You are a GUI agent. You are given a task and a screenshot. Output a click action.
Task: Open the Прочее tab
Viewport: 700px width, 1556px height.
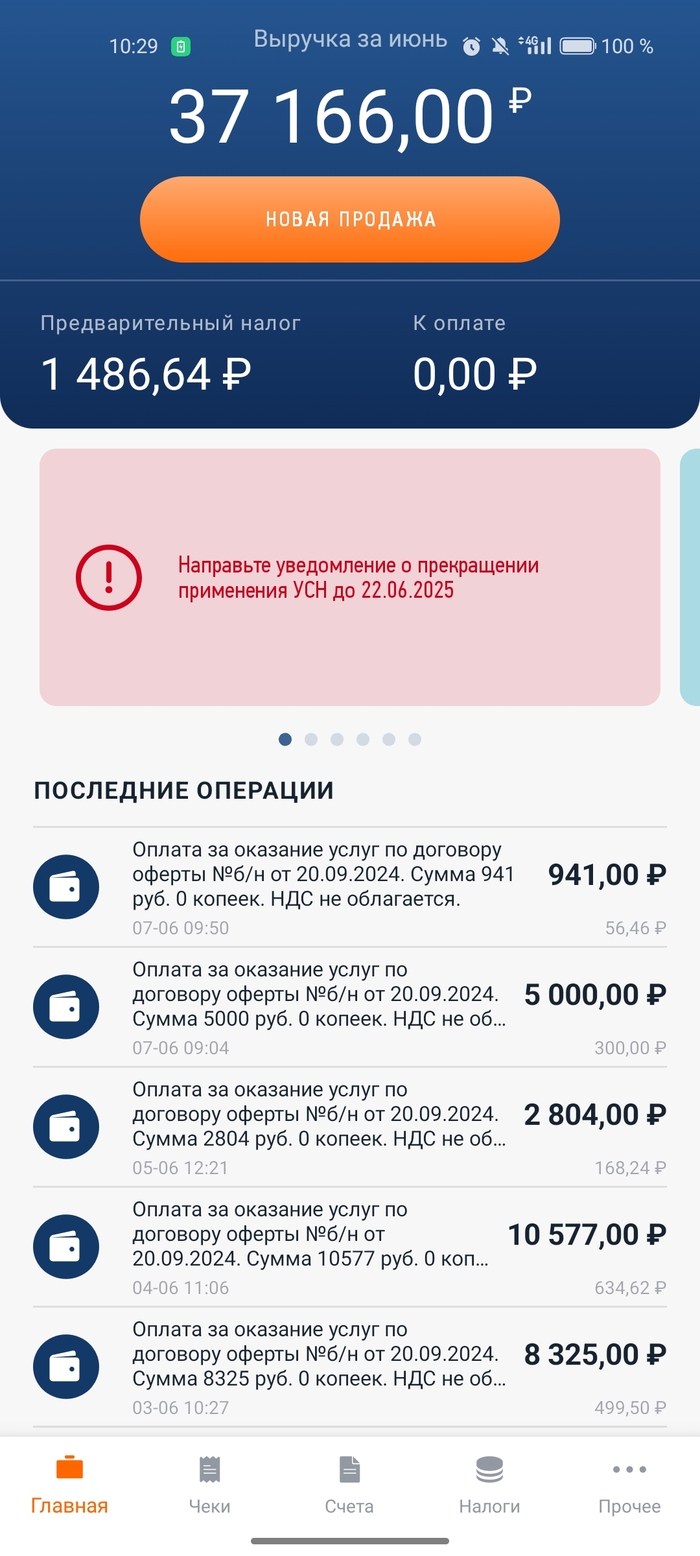629,1485
